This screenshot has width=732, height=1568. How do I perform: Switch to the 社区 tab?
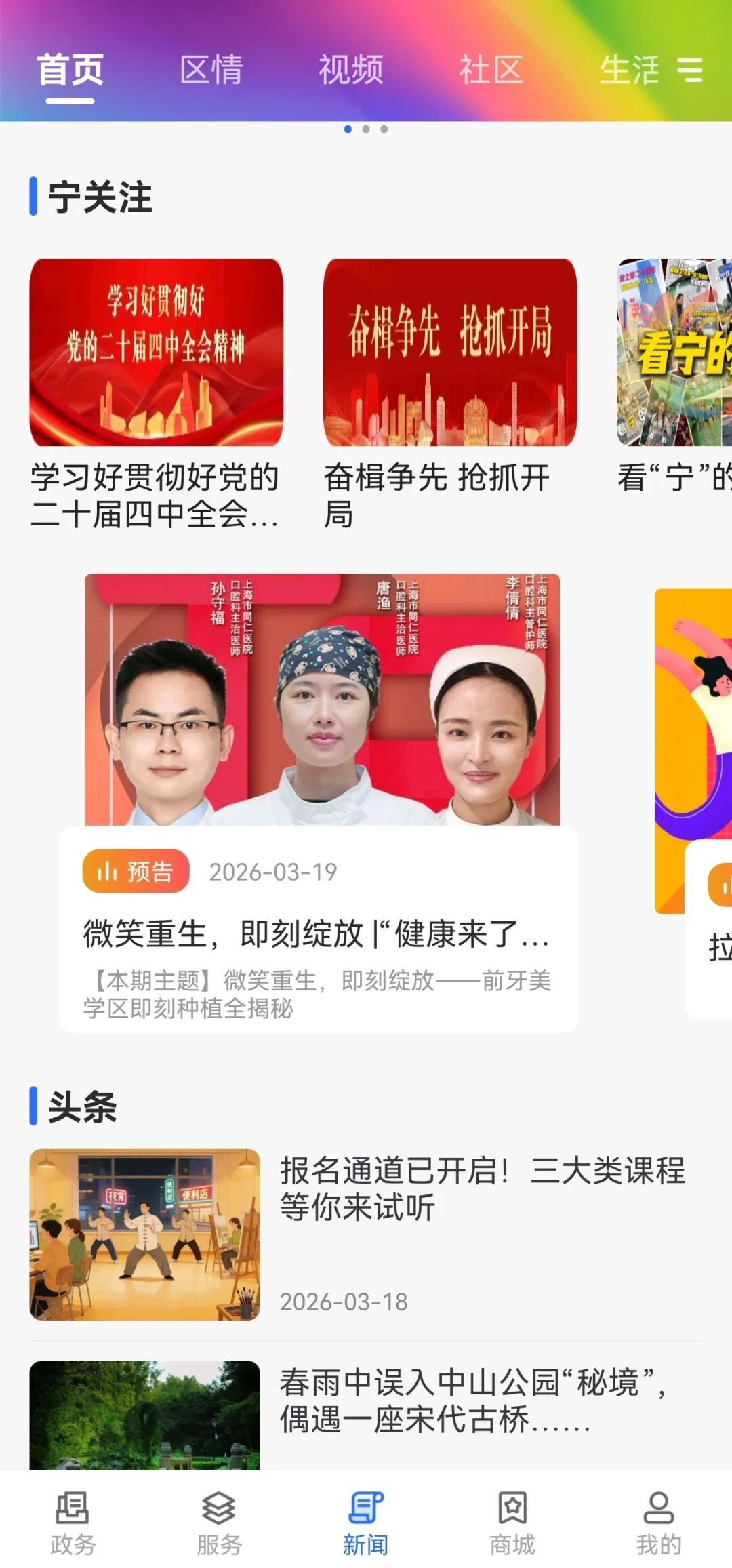click(491, 70)
